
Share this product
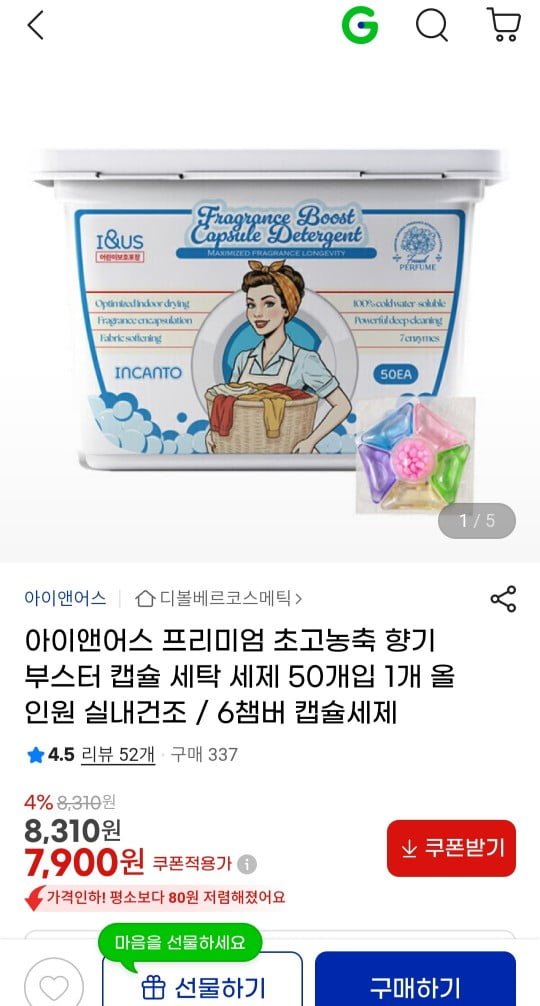503,599
